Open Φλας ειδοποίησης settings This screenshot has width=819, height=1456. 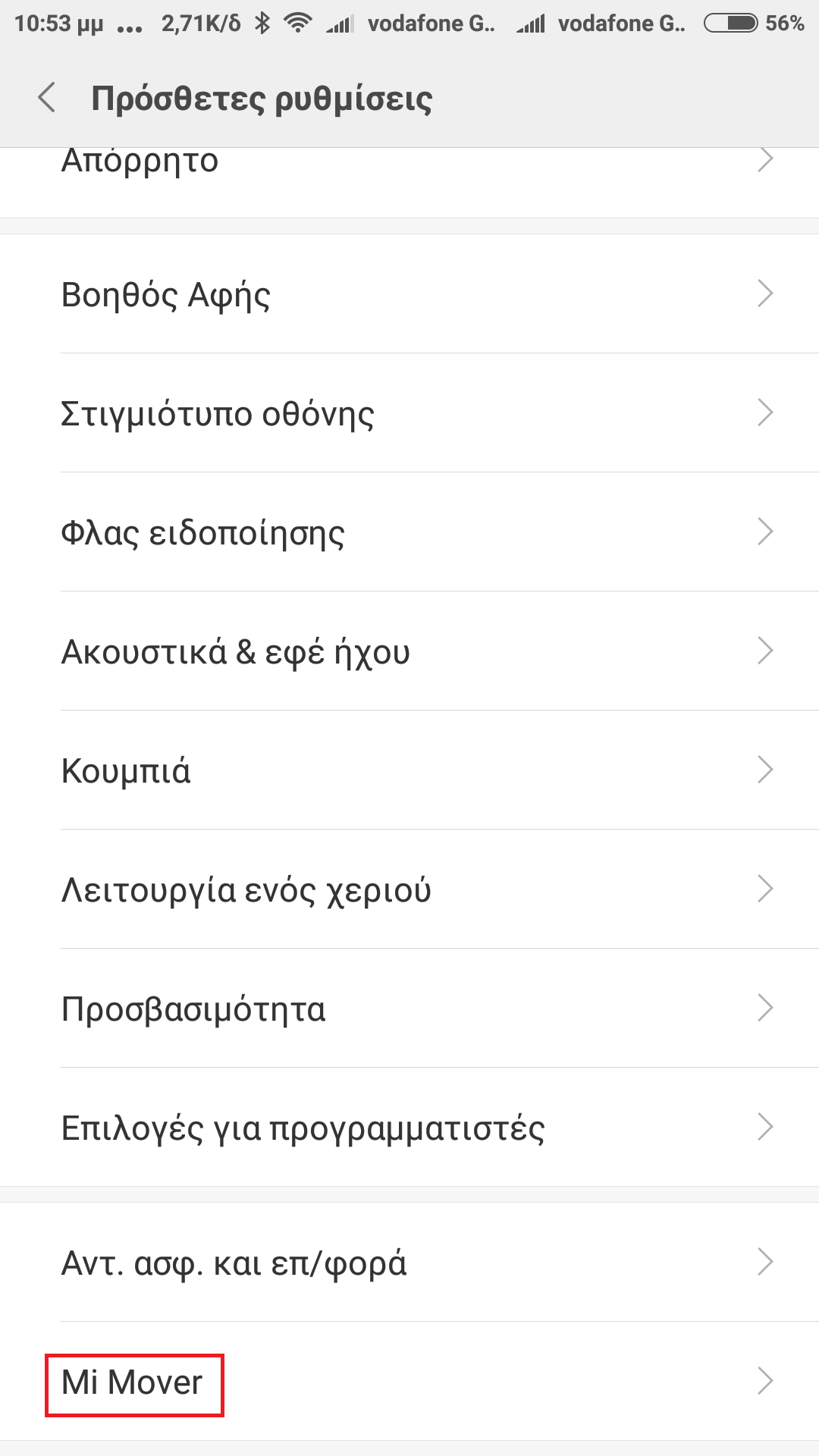point(409,532)
